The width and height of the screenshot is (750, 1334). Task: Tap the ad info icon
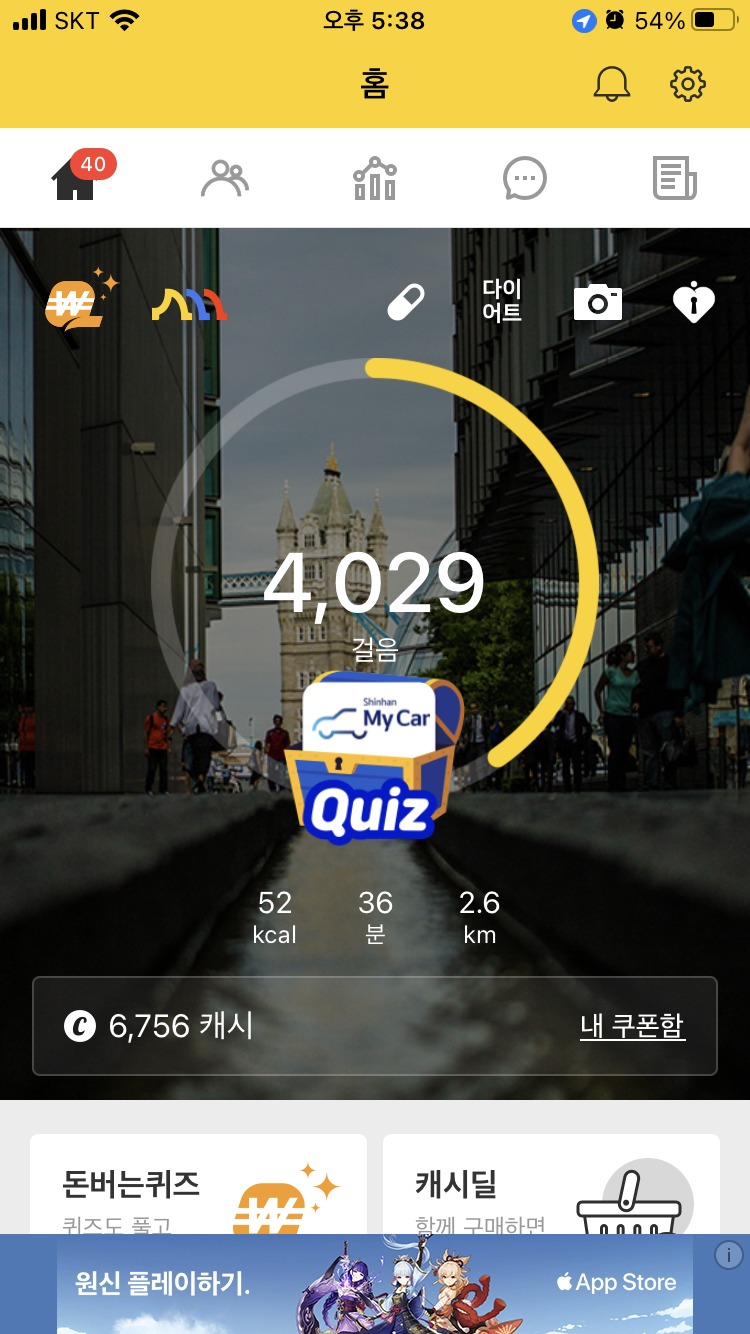click(729, 1255)
